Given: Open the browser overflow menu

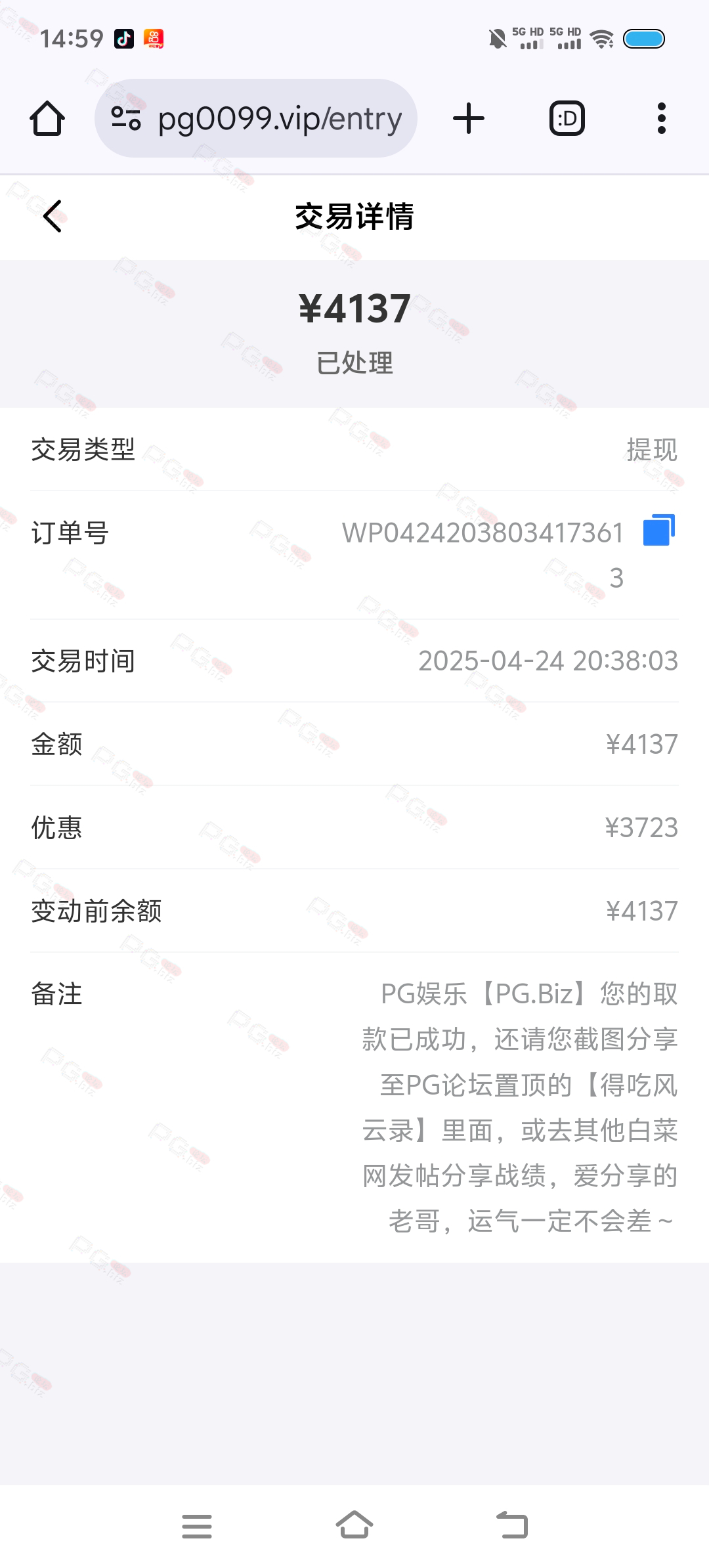Looking at the screenshot, I should pos(662,119).
